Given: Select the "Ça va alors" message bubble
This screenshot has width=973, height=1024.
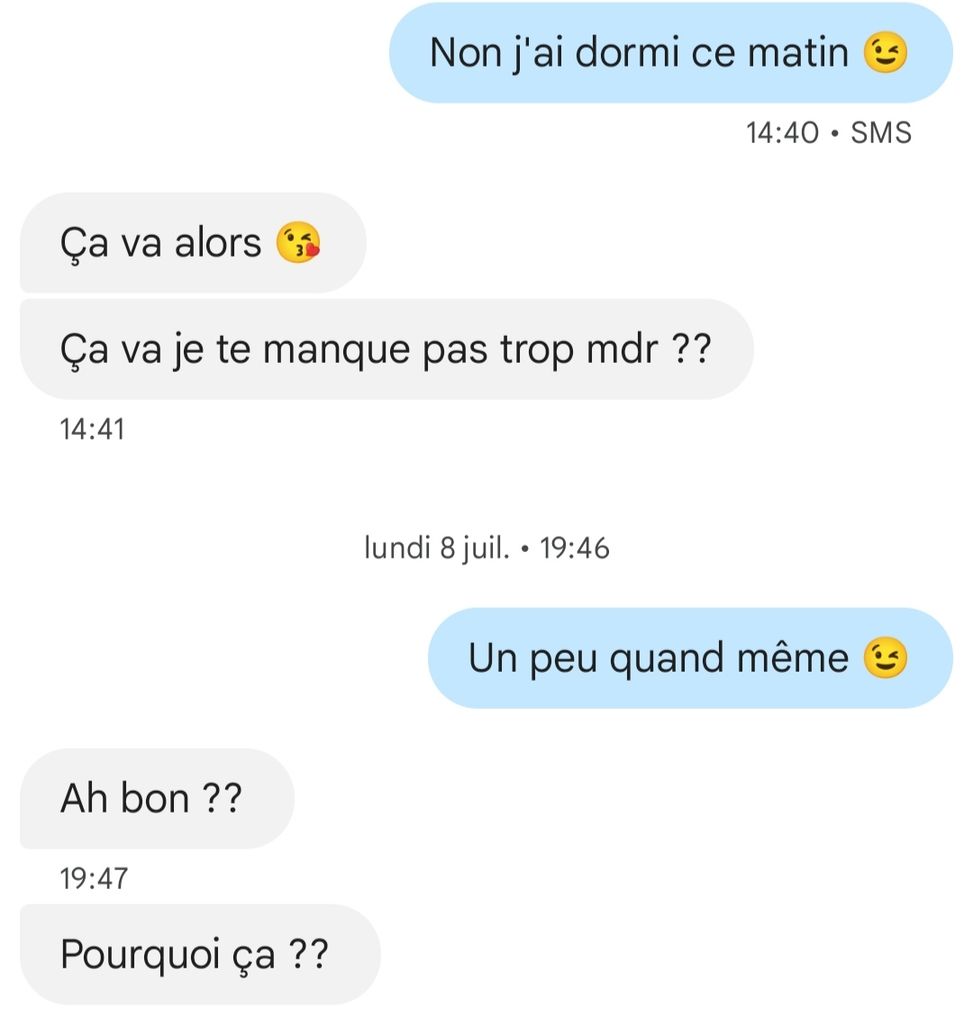Looking at the screenshot, I should (192, 243).
